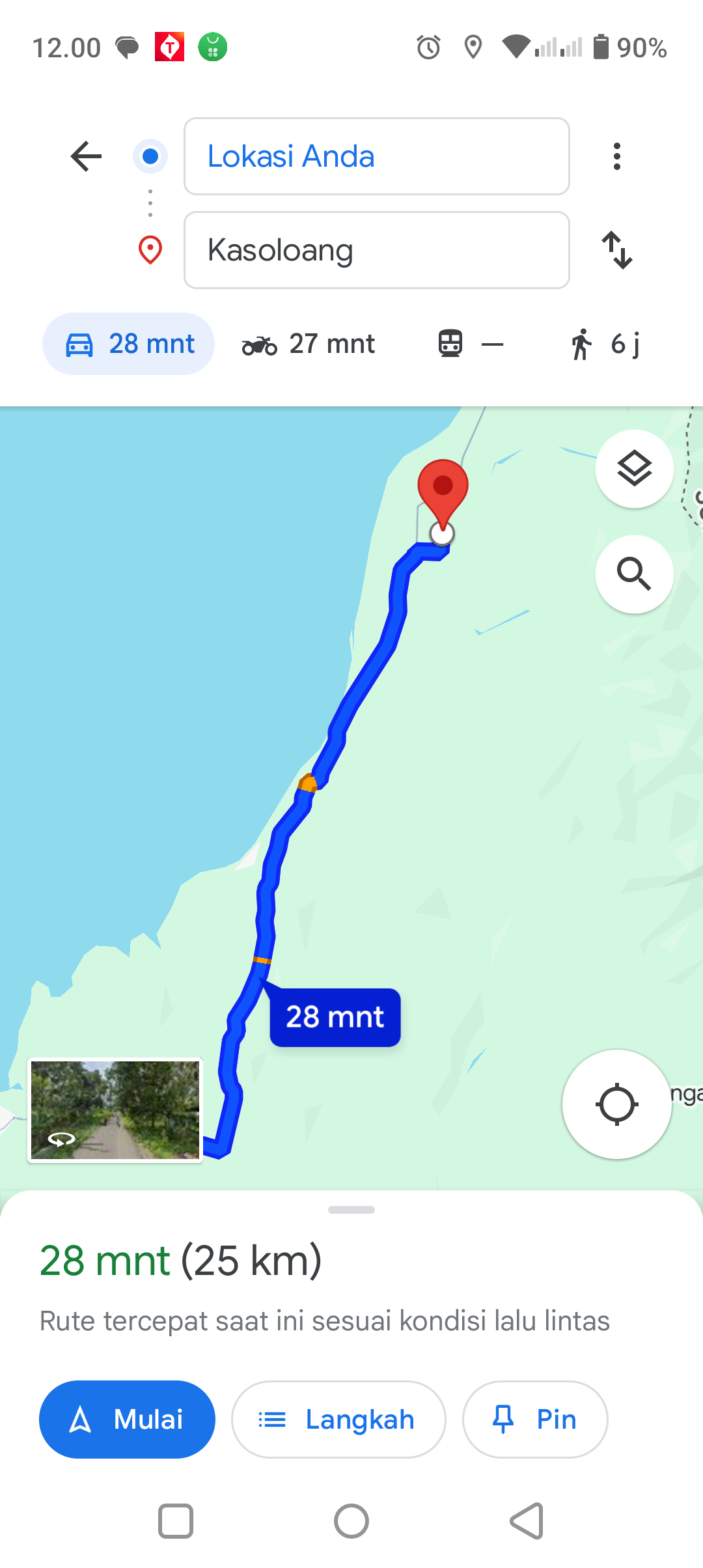Open recent apps with square button
The image size is (703, 1568).
176,1522
